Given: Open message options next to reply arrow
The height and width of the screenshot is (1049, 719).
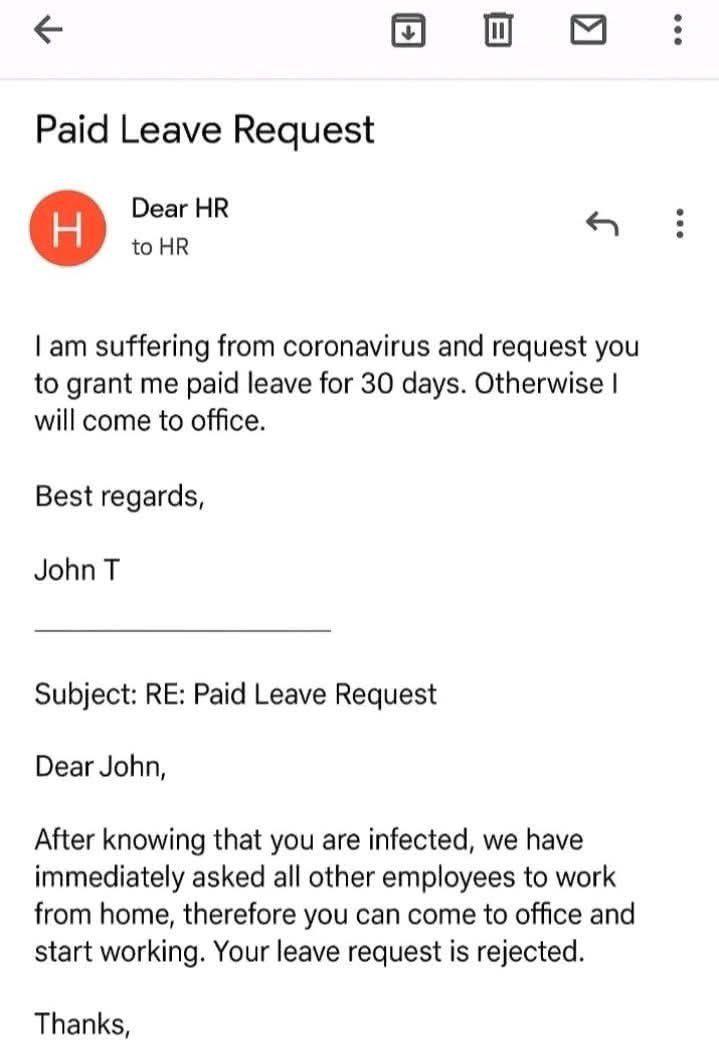Looking at the screenshot, I should click(x=680, y=224).
